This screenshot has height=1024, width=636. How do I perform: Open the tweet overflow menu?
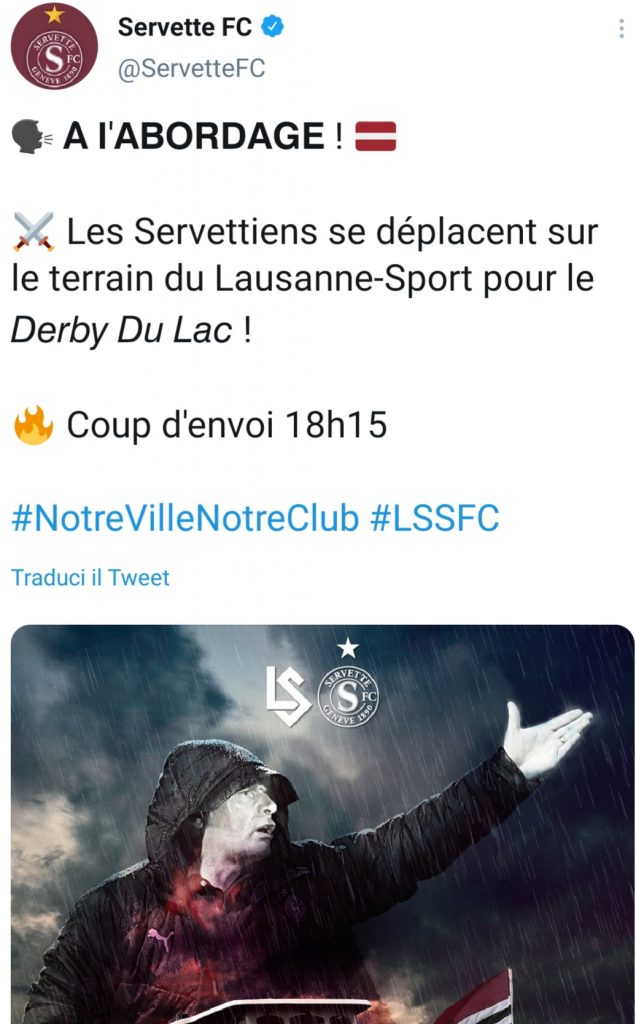621,29
